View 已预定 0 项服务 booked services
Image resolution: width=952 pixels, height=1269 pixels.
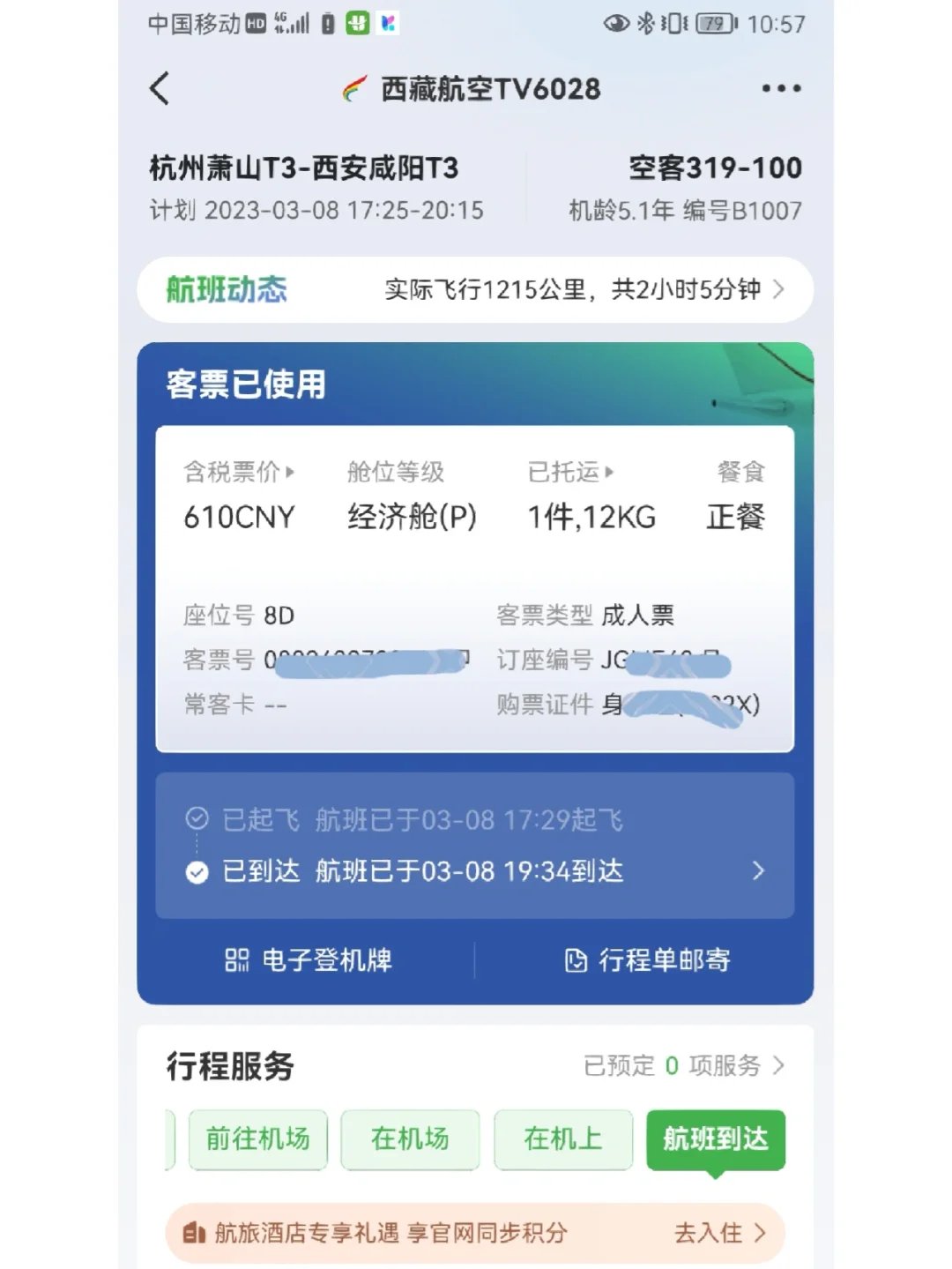[x=683, y=1065]
